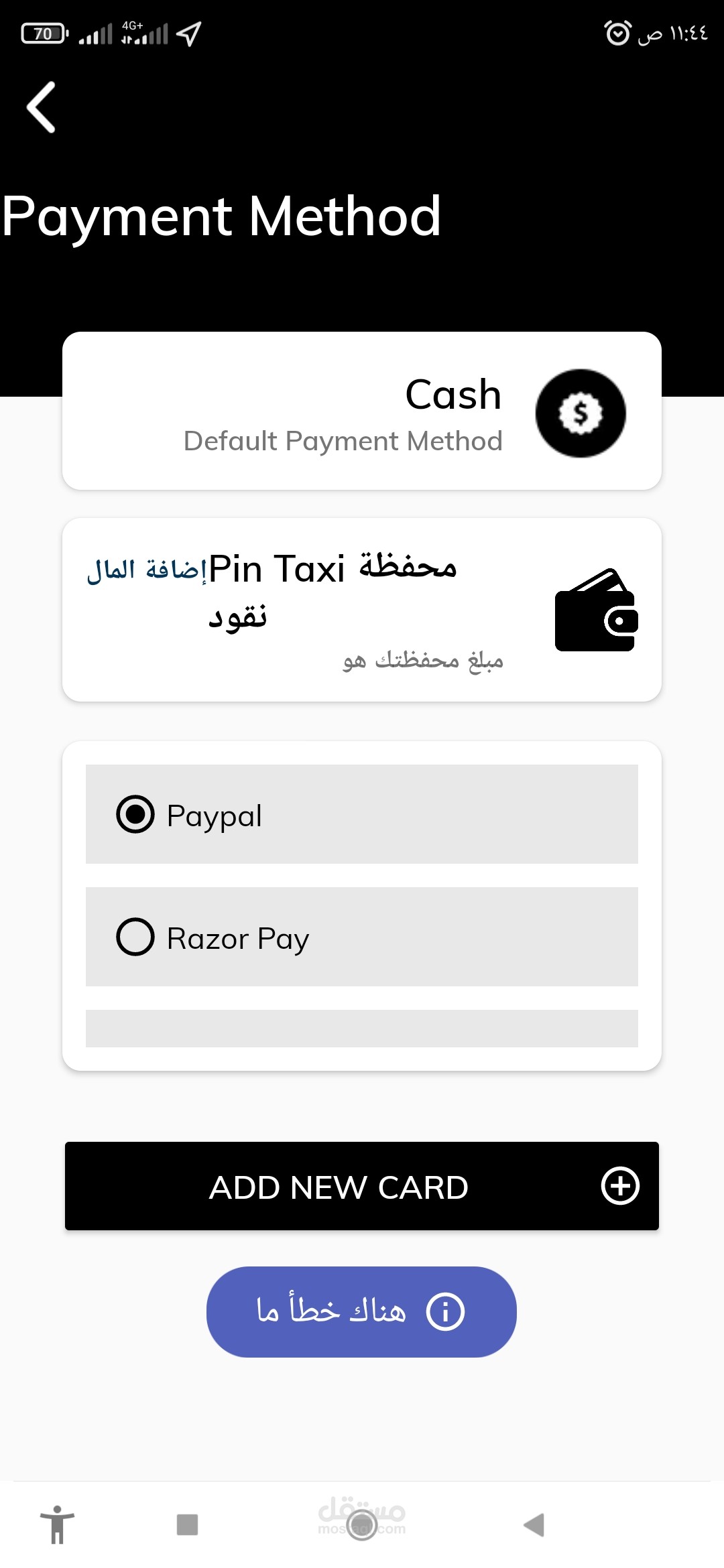Screen dimensions: 724x1568
Task: Tap the add money link in wallet card
Action: [146, 570]
